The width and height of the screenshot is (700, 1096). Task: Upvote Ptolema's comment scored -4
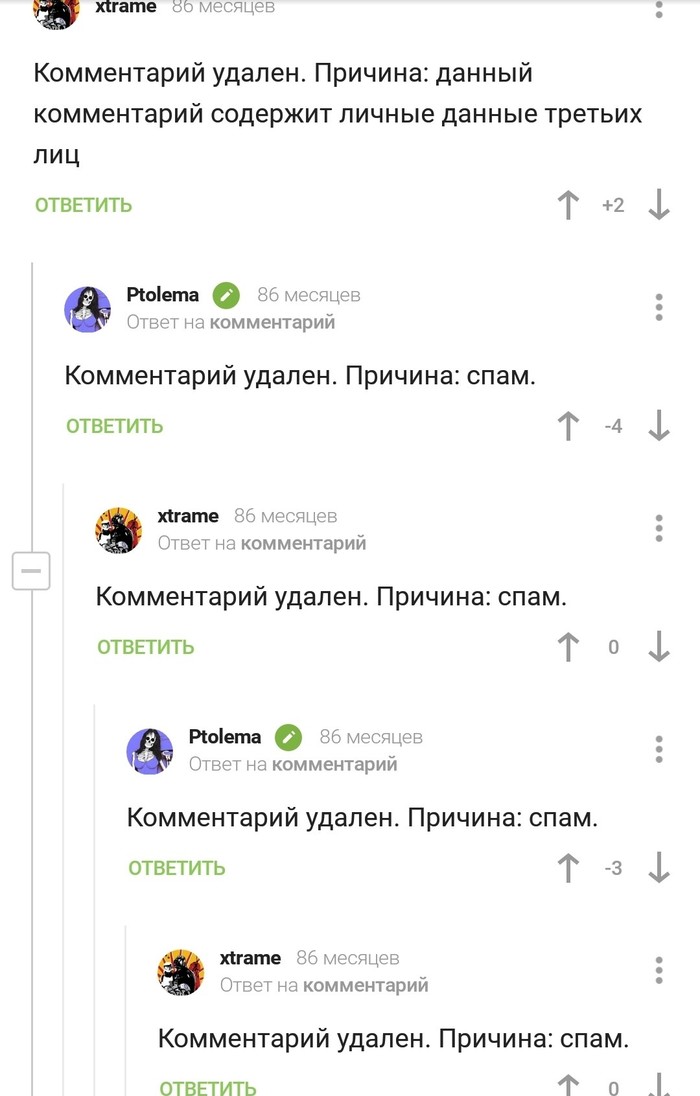568,426
